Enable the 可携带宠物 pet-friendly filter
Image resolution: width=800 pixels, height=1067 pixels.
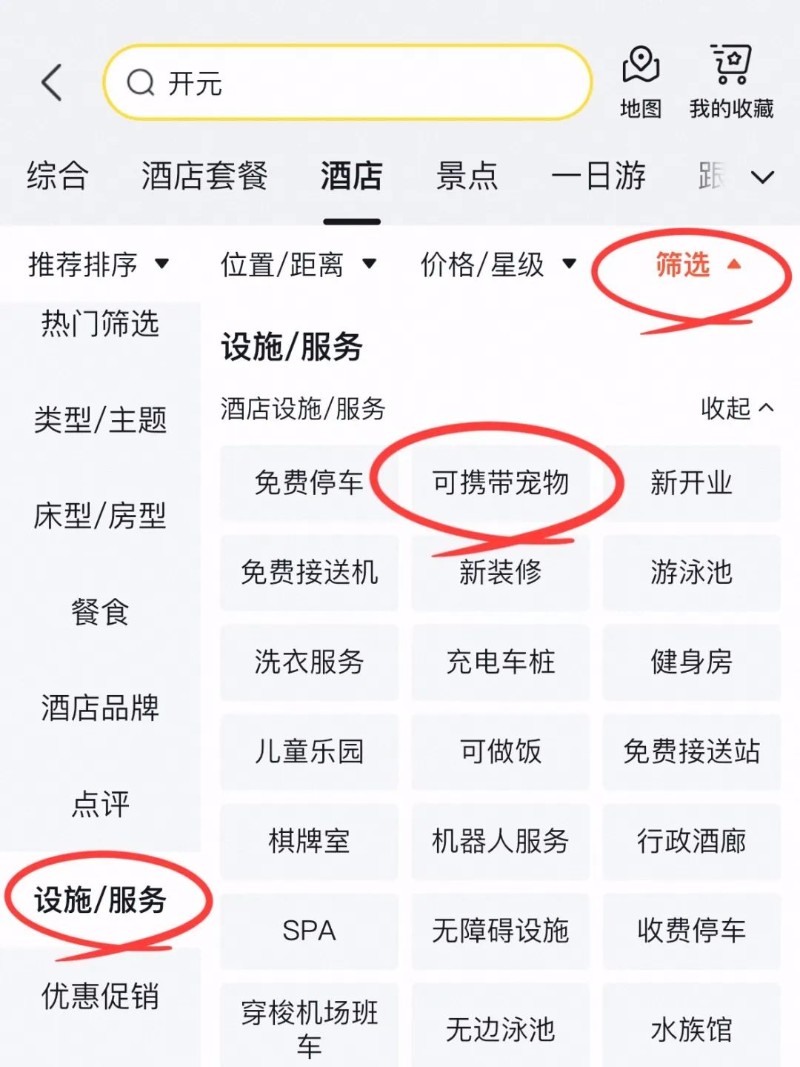pos(500,483)
